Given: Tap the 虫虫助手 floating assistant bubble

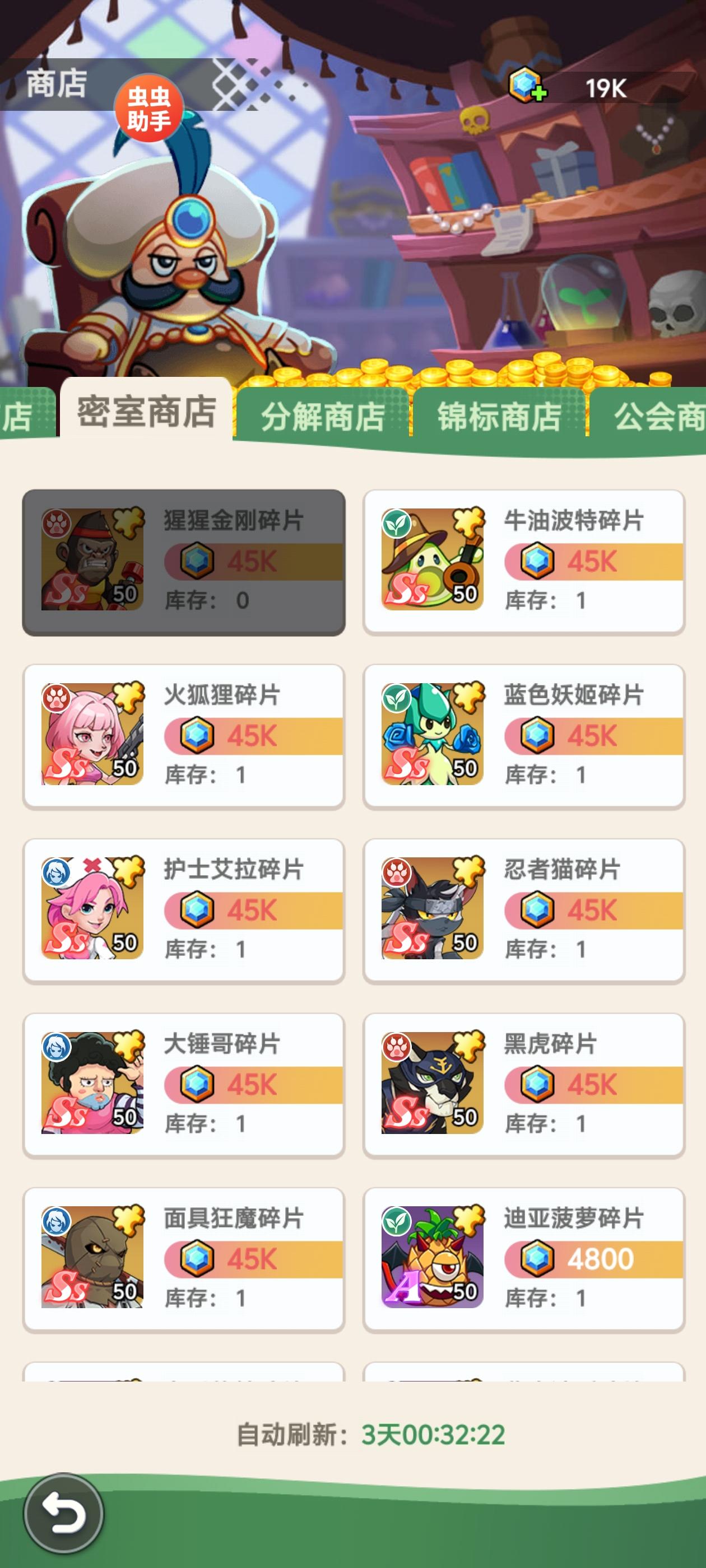Looking at the screenshot, I should pos(152,105).
